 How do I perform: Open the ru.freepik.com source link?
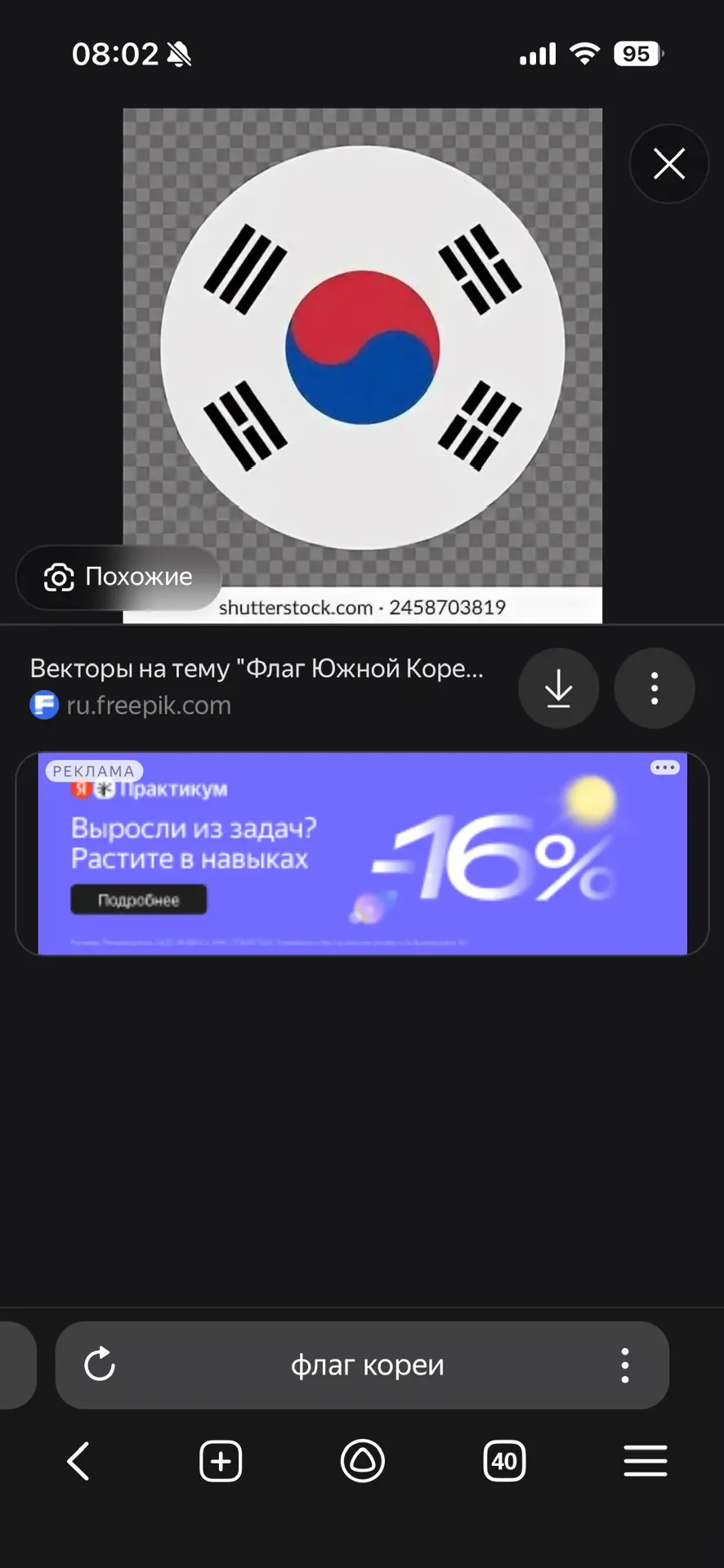pyautogui.click(x=149, y=706)
